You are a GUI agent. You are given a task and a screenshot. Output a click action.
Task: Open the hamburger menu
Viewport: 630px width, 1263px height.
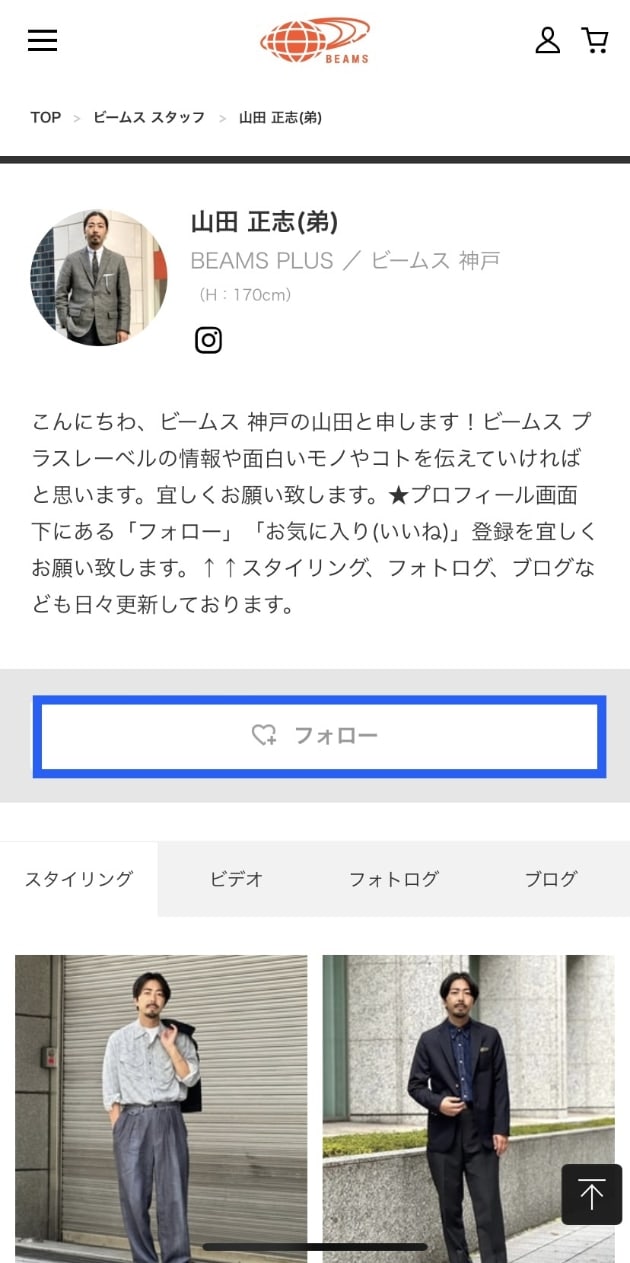point(42,41)
